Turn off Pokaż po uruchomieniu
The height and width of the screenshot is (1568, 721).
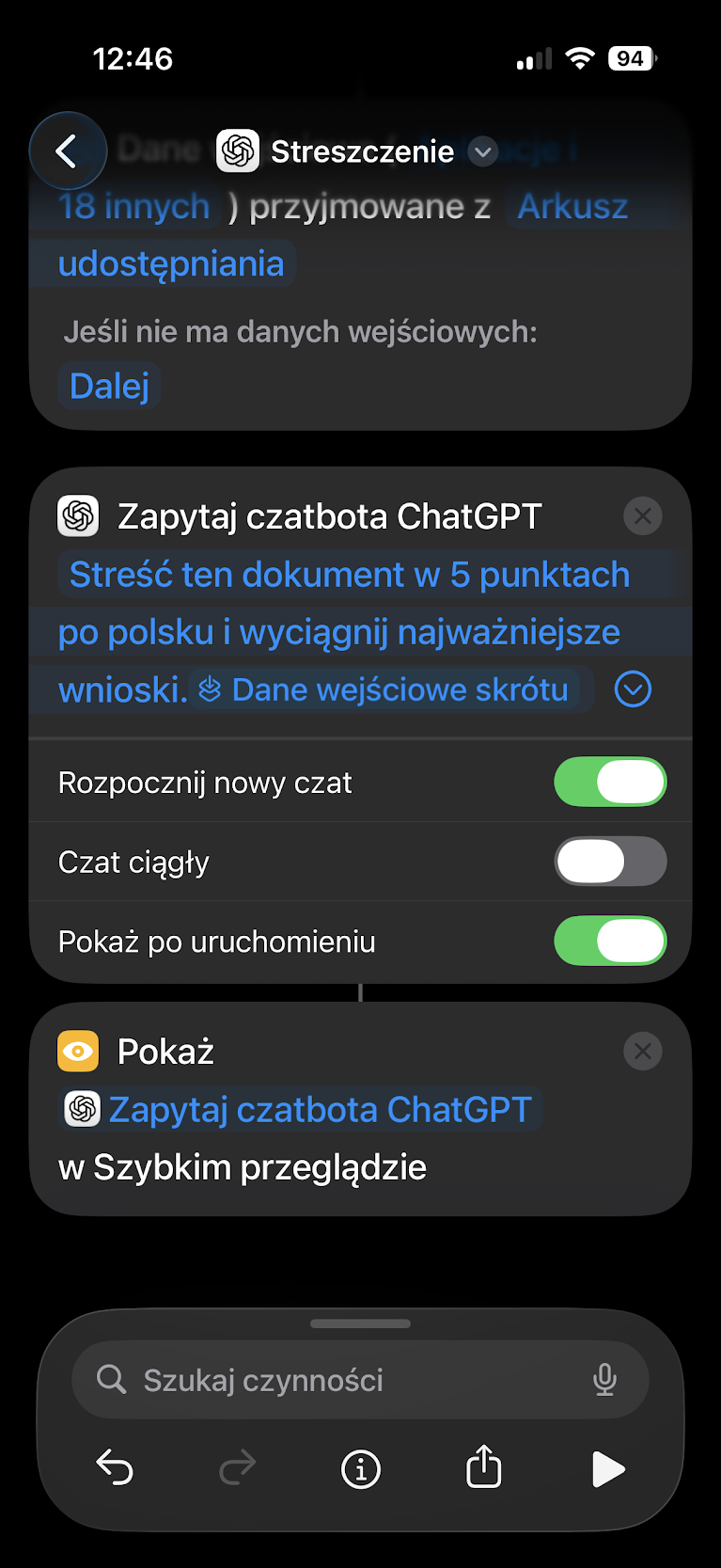click(610, 940)
